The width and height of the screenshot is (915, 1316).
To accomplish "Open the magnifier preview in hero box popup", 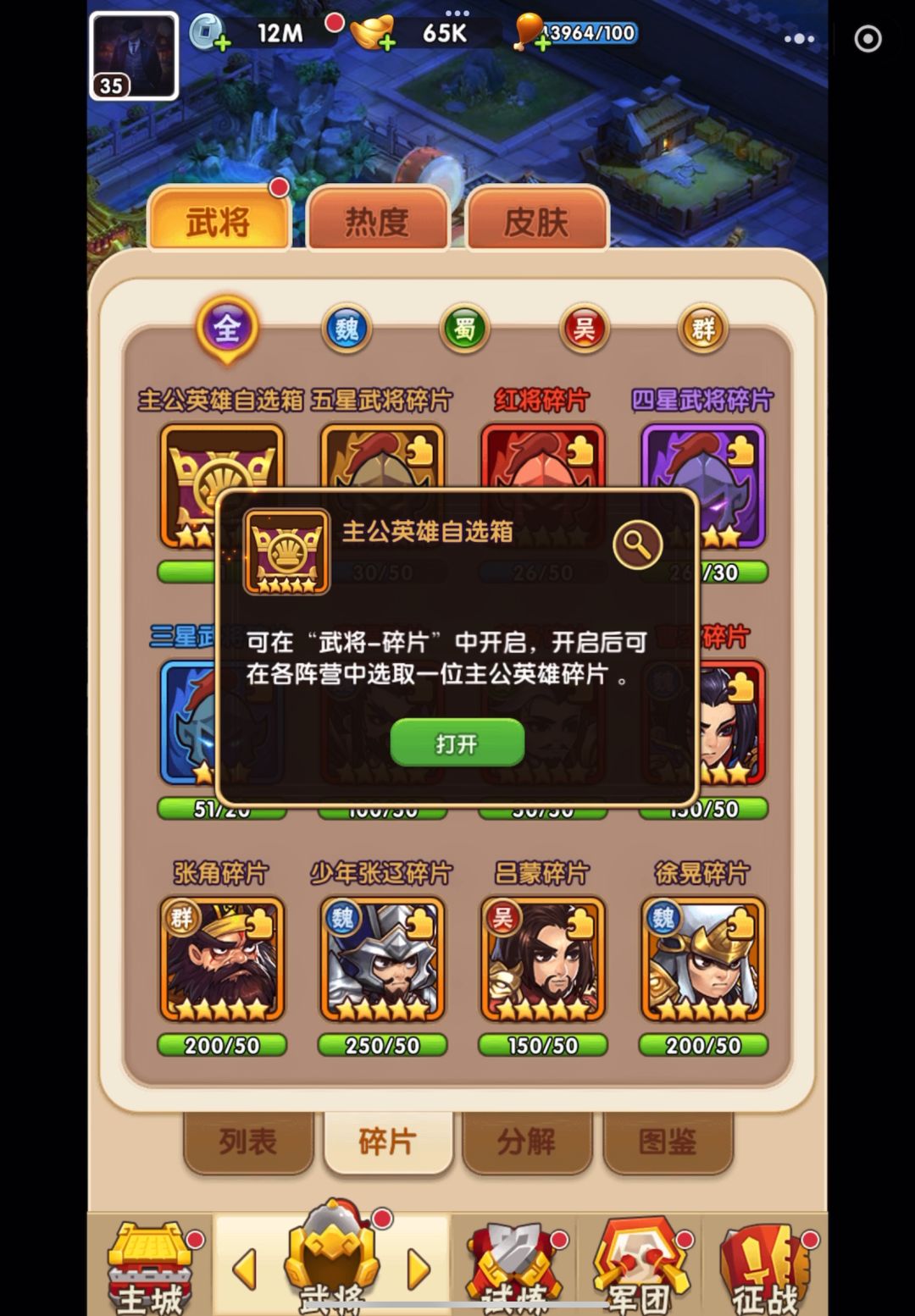I will (x=637, y=545).
